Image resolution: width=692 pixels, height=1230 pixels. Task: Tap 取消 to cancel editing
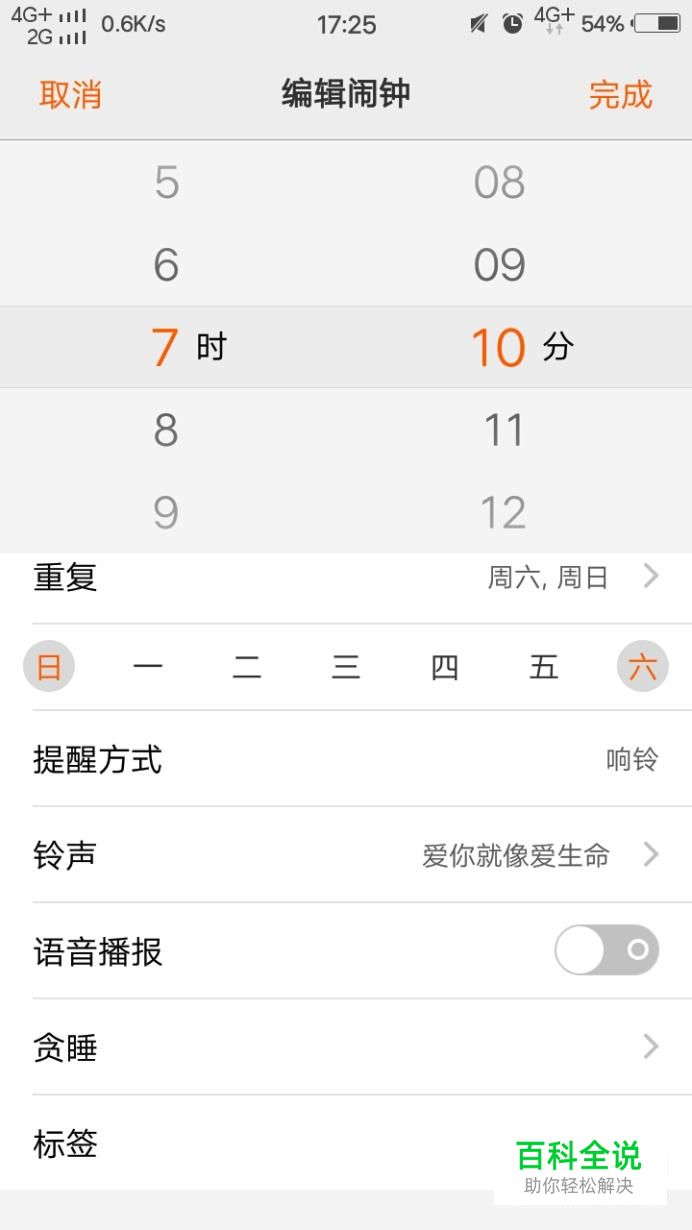point(70,95)
